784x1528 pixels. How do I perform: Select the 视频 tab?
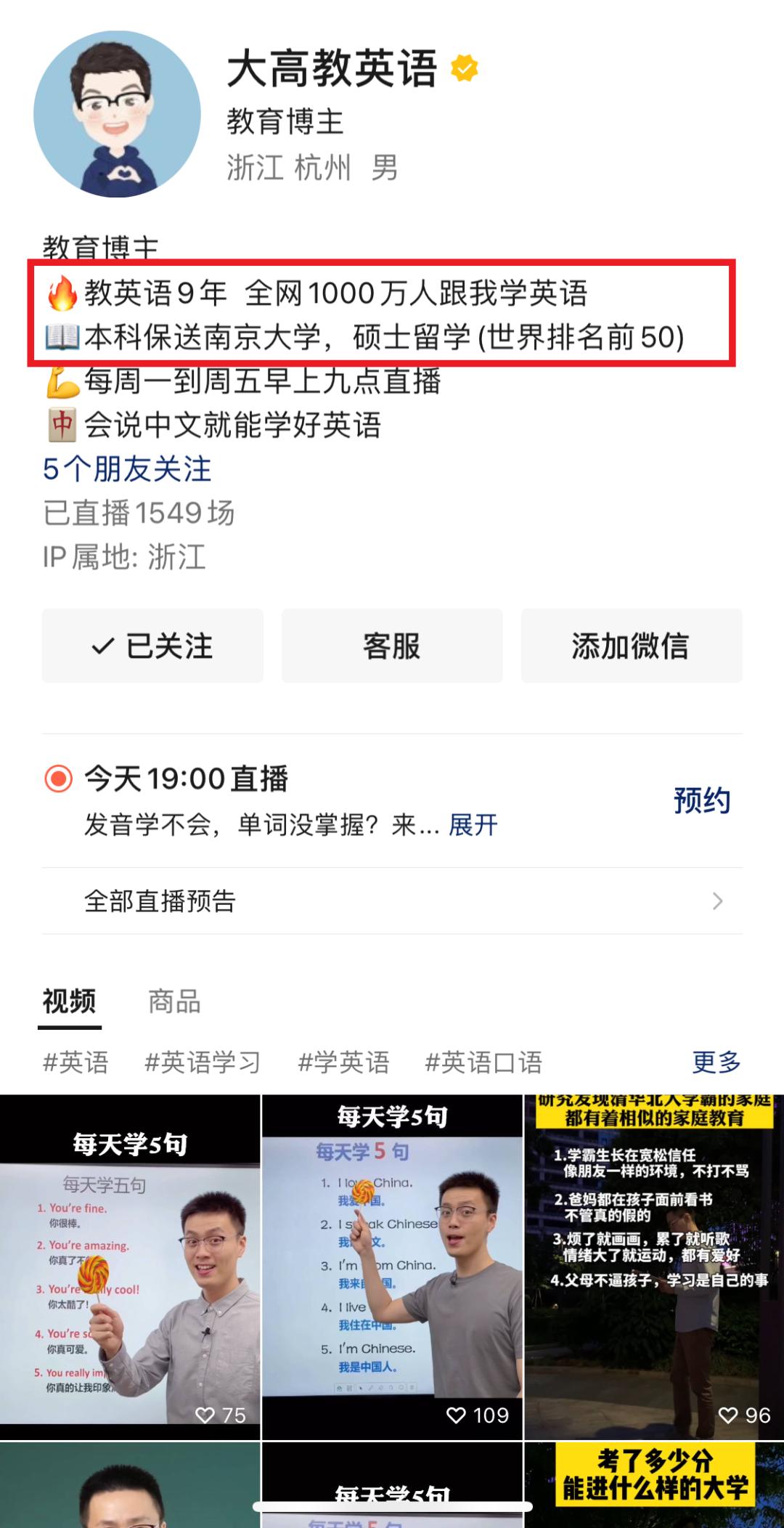click(70, 1000)
